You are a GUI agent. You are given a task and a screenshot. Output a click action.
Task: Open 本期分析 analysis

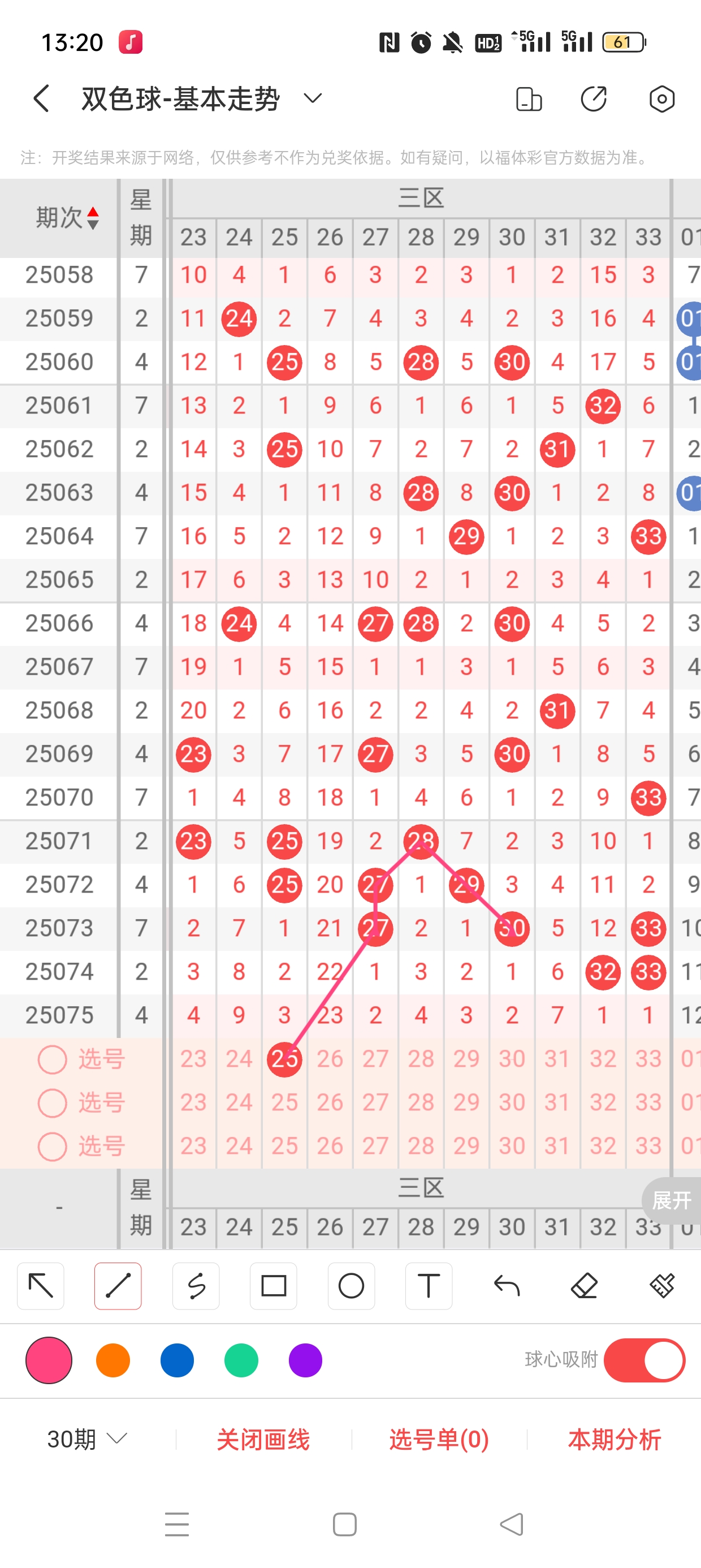(615, 1439)
